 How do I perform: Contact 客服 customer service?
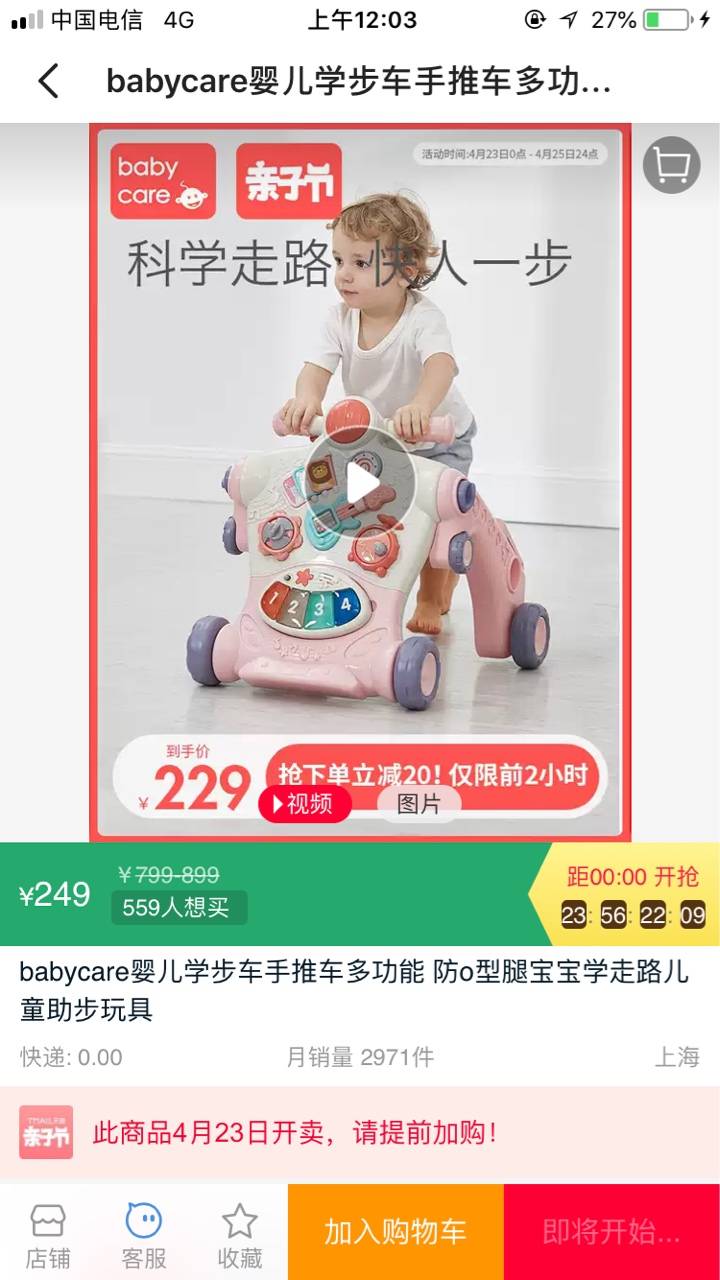tap(144, 1235)
